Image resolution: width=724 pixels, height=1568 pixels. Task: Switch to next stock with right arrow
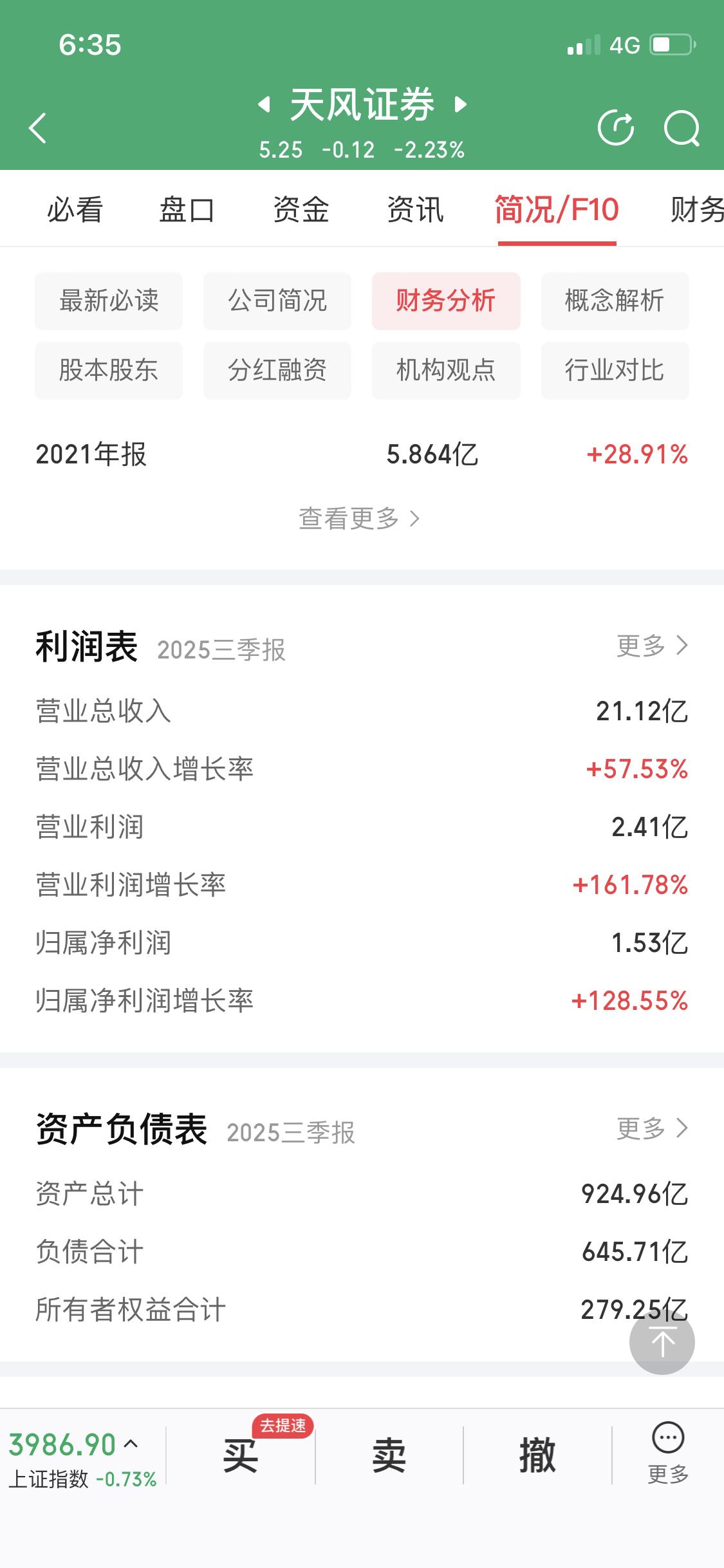[459, 105]
